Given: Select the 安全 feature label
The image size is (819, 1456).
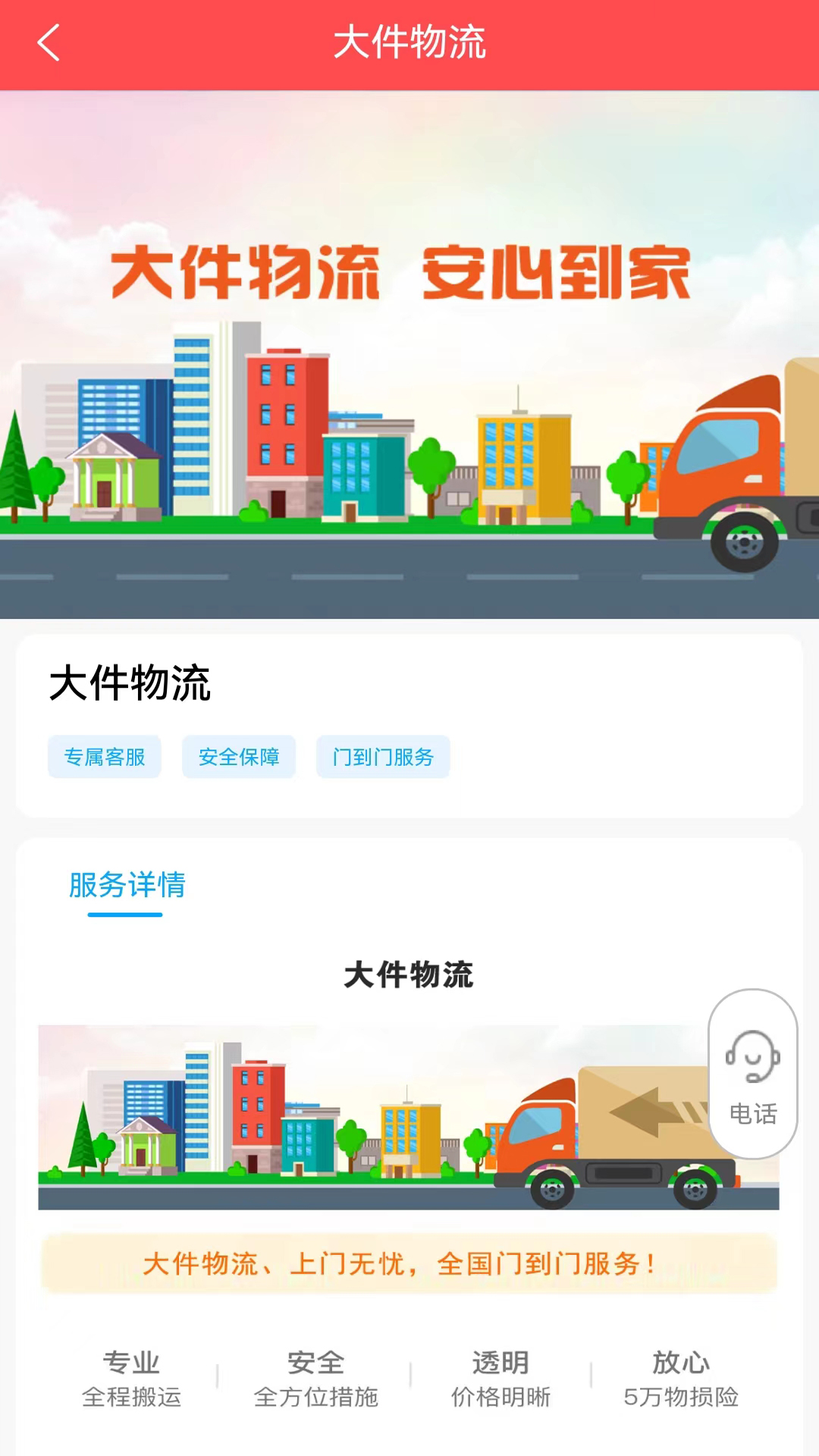Looking at the screenshot, I should tap(315, 1363).
